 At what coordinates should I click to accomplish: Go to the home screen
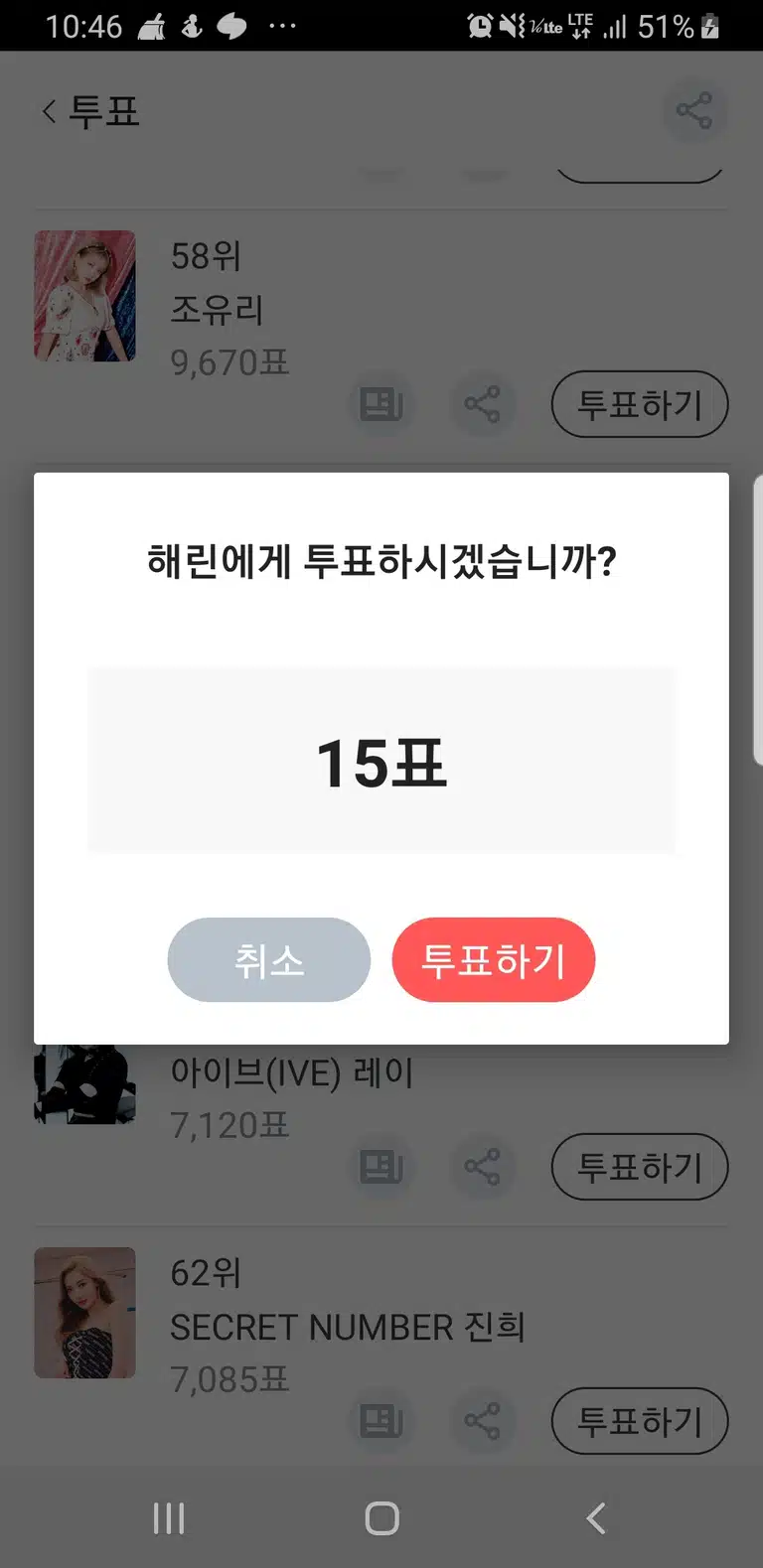tap(381, 1517)
